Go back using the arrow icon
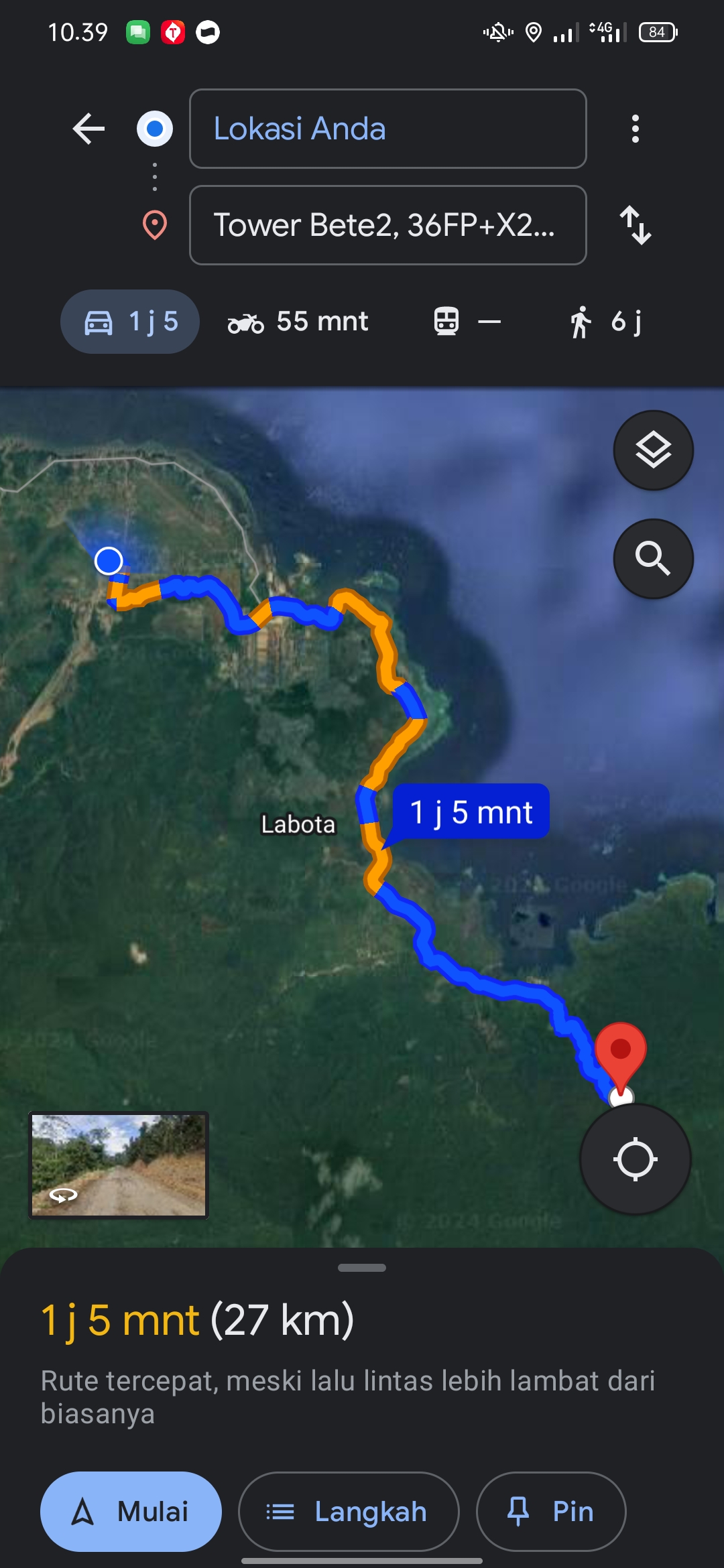 tap(88, 129)
